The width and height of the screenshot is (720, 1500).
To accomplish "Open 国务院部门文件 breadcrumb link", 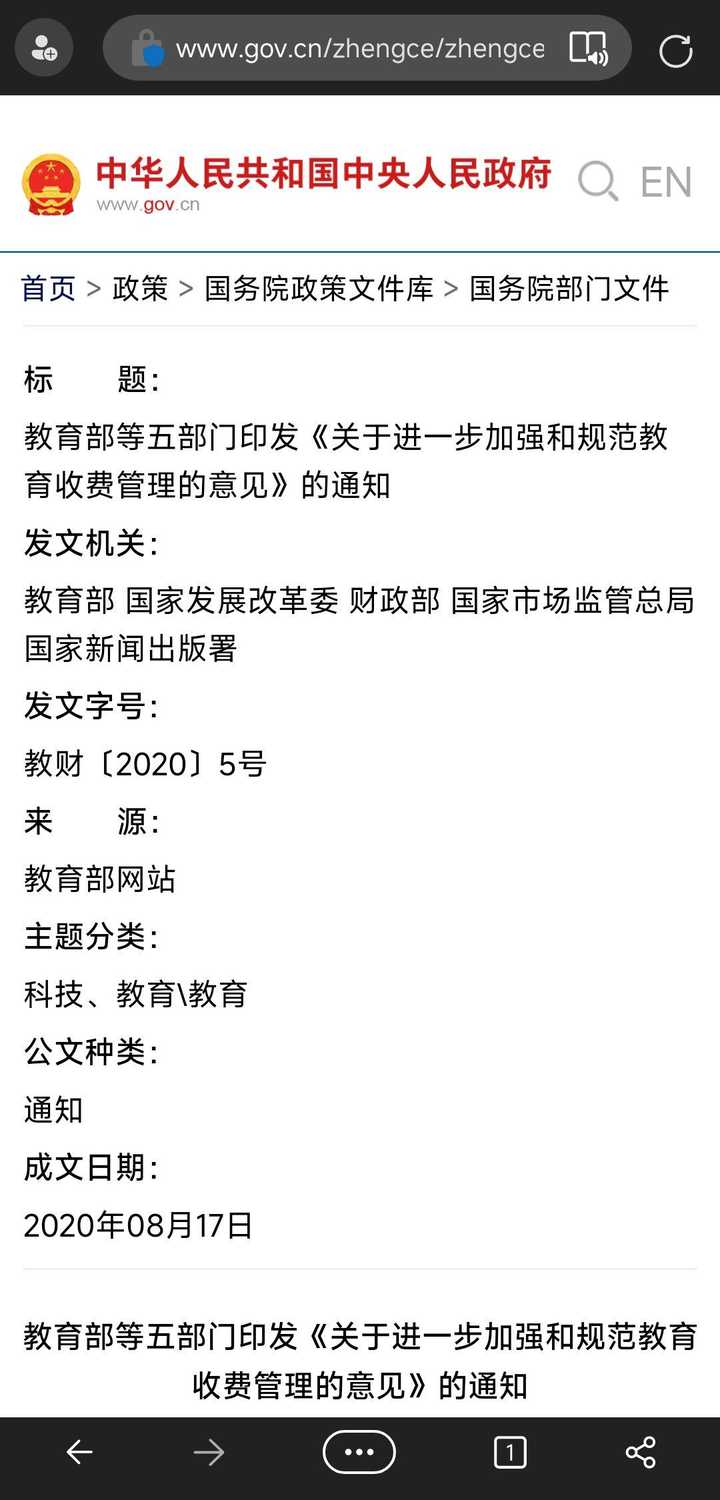I will [x=569, y=289].
